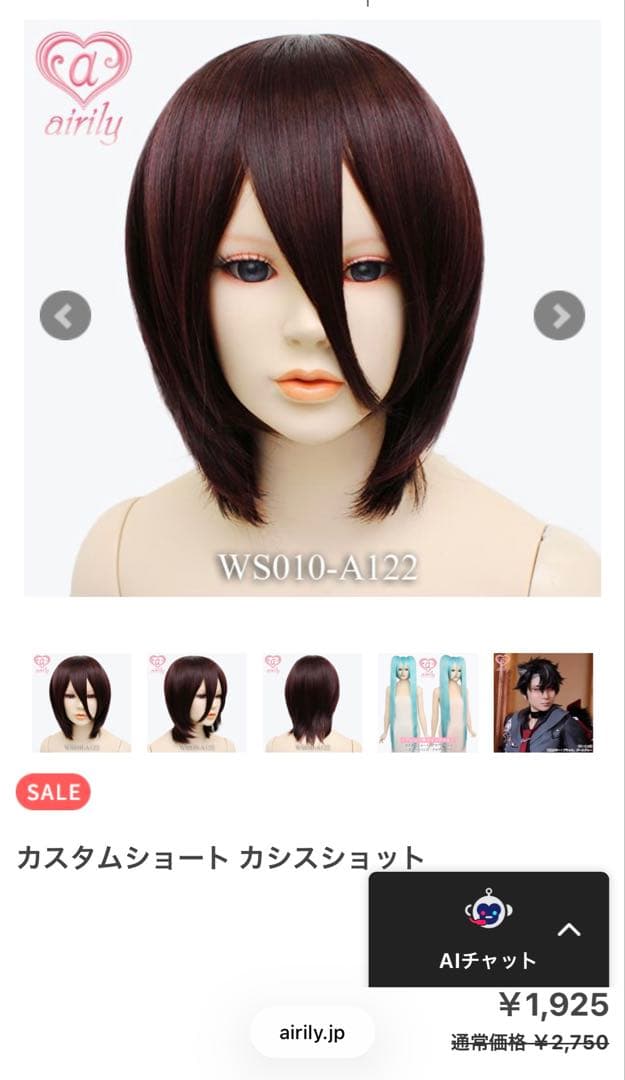Go to the previous product image
This screenshot has width=625, height=1080.
pyautogui.click(x=65, y=316)
